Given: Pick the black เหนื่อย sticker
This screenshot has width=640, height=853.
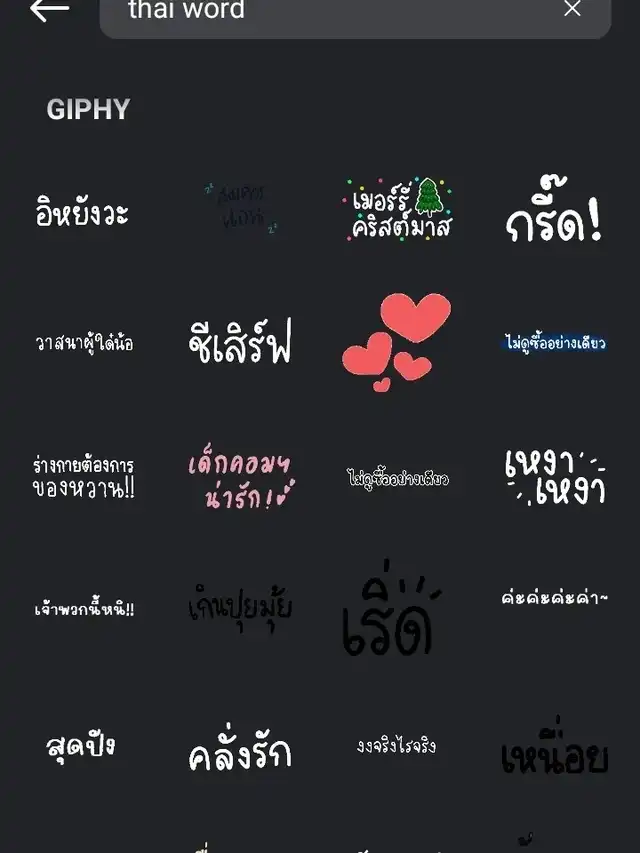Looking at the screenshot, I should point(554,756).
